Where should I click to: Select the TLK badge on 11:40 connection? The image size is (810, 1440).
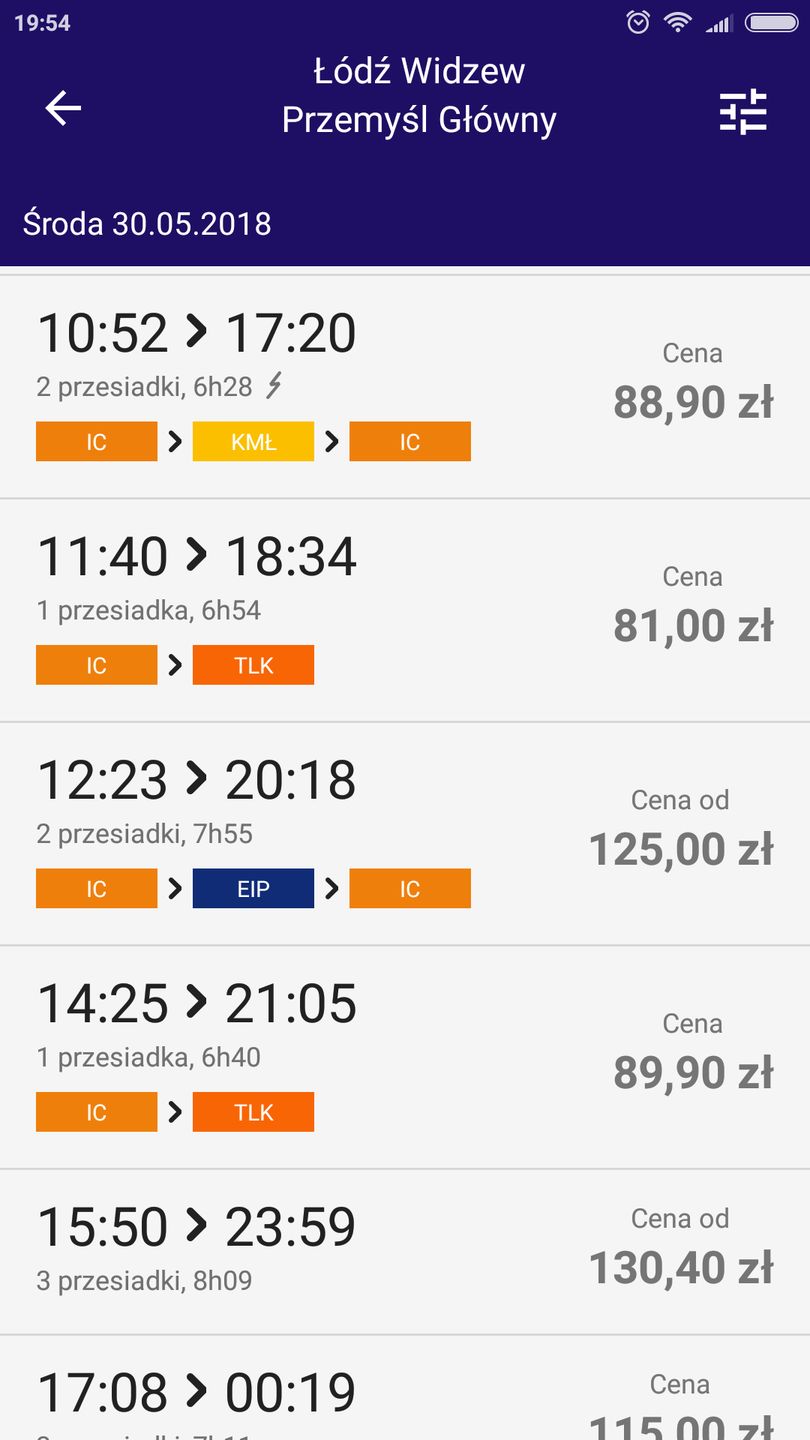pyautogui.click(x=253, y=664)
